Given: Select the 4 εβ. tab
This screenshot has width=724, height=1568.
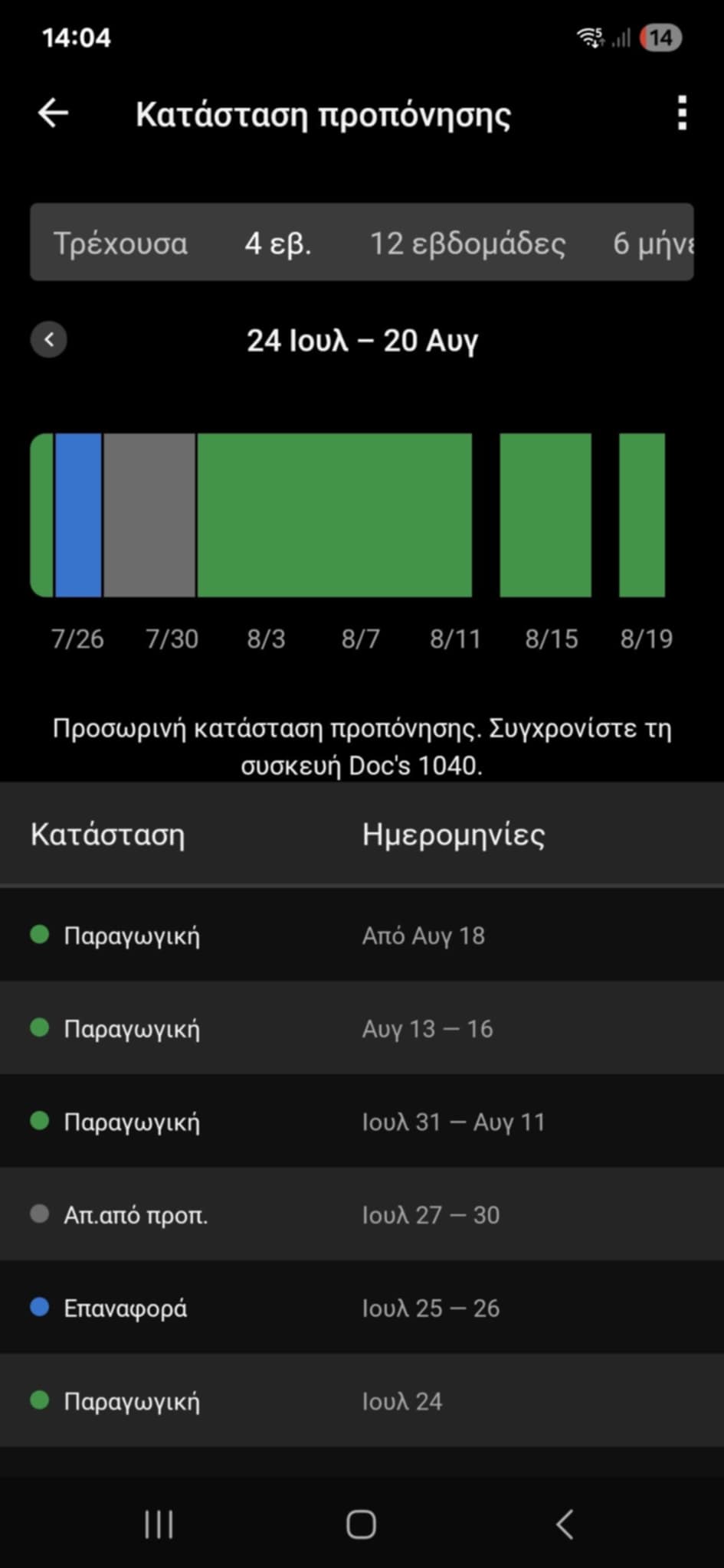Looking at the screenshot, I should 278,243.
